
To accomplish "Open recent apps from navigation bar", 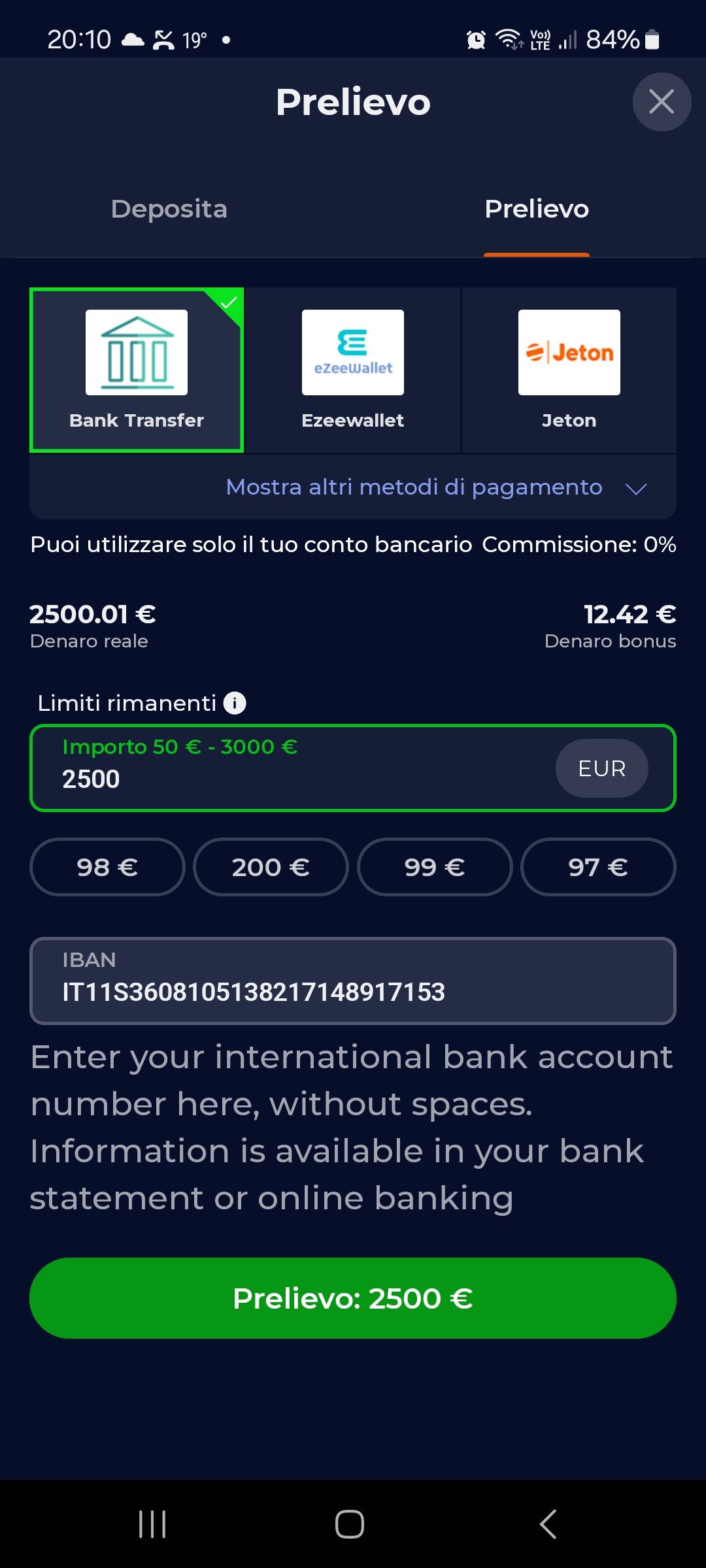I will (152, 1524).
